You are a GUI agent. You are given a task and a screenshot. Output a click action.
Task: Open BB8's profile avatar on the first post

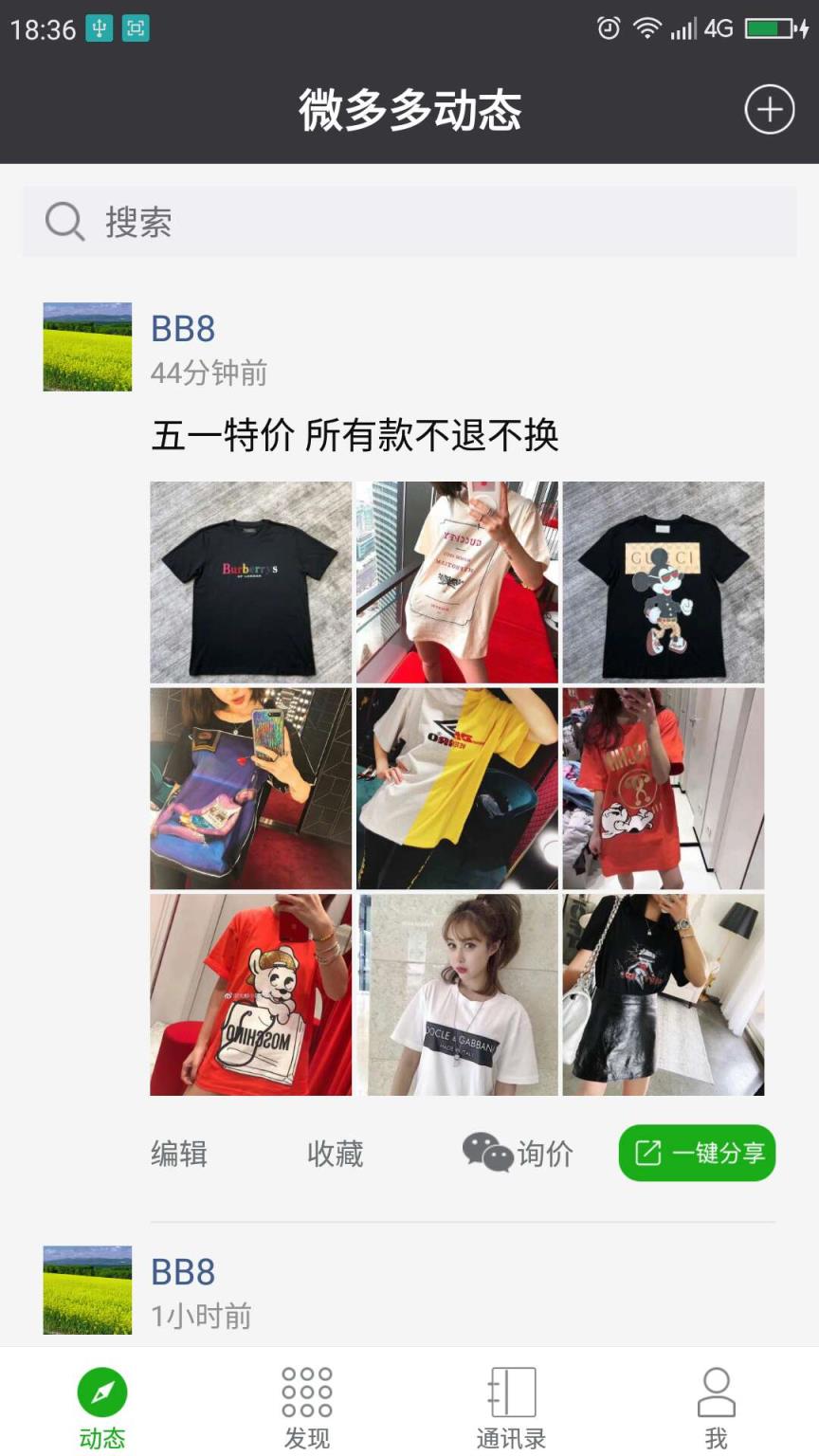(x=86, y=347)
